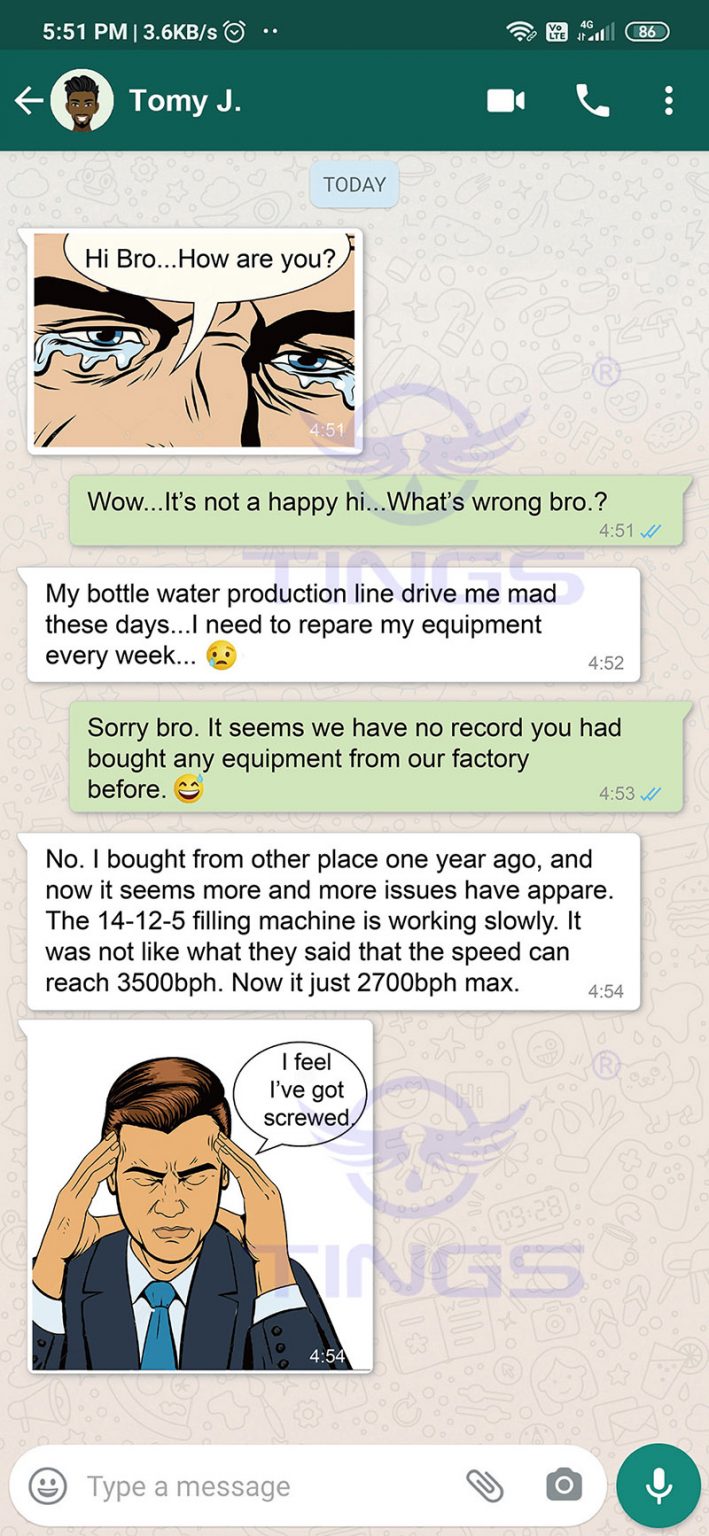The width and height of the screenshot is (709, 1536).
Task: Open the emoji picker
Action: 48,1486
